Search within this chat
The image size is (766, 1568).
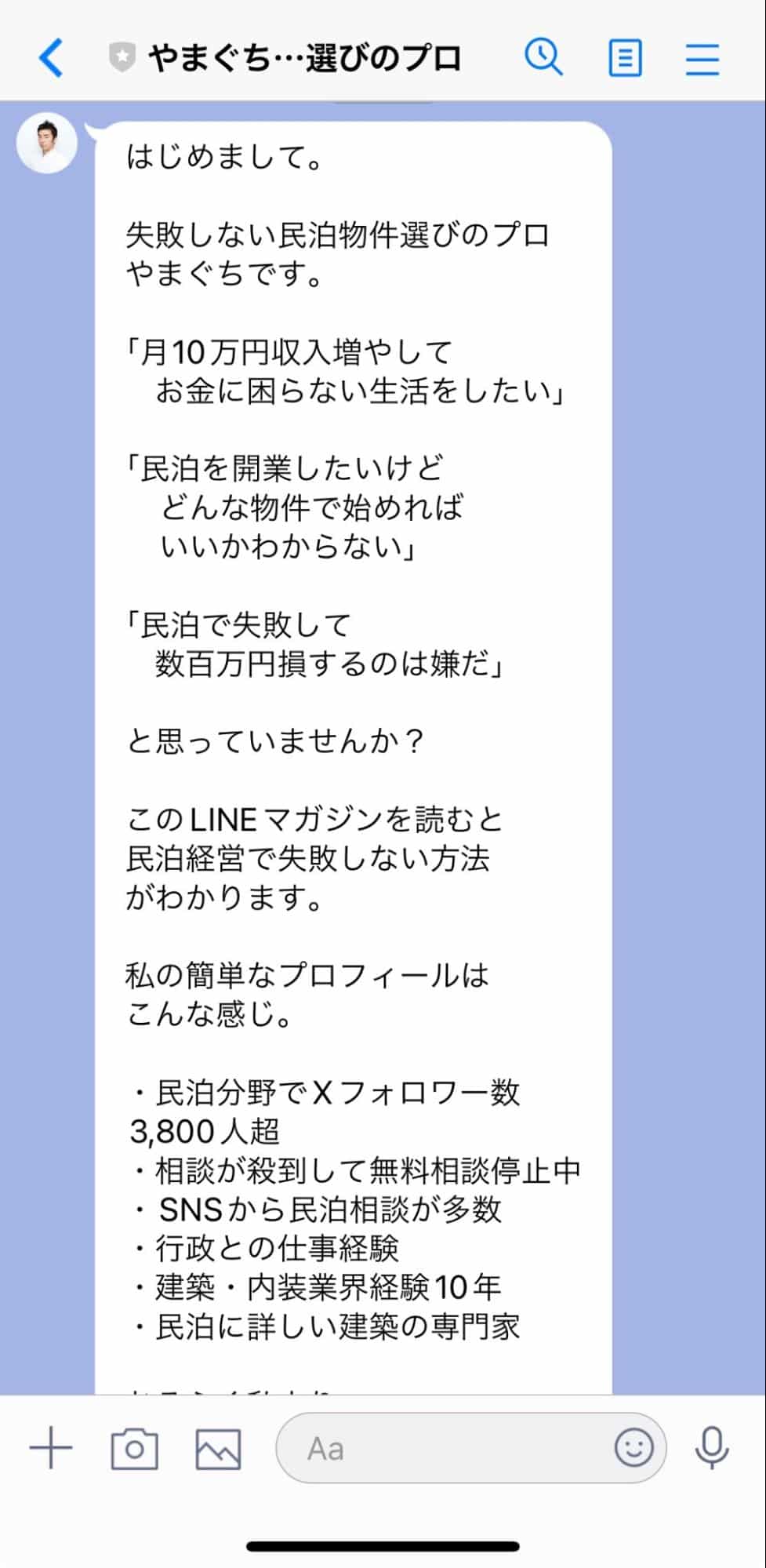543,57
